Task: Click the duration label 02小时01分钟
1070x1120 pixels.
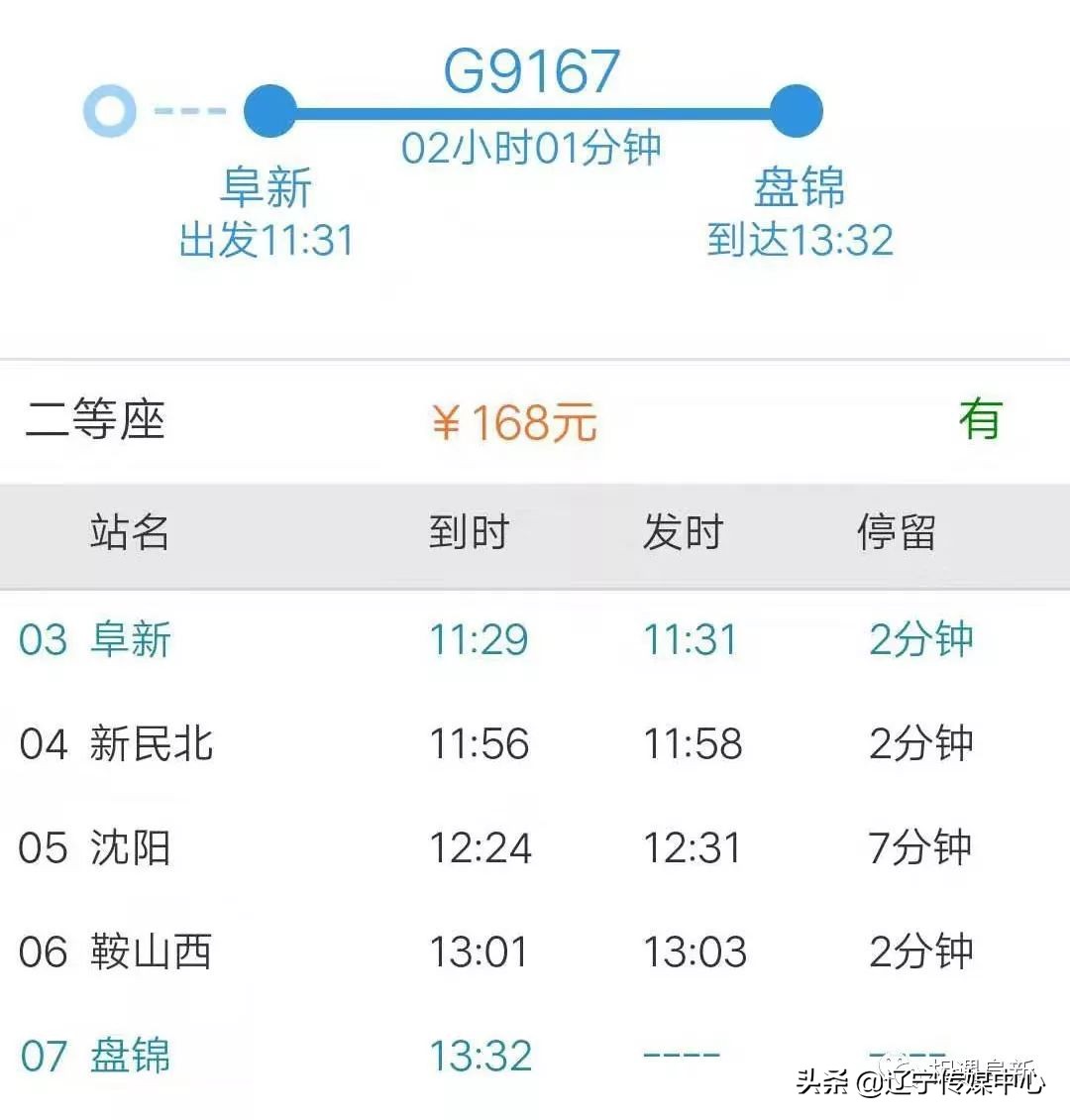Action: [x=532, y=147]
